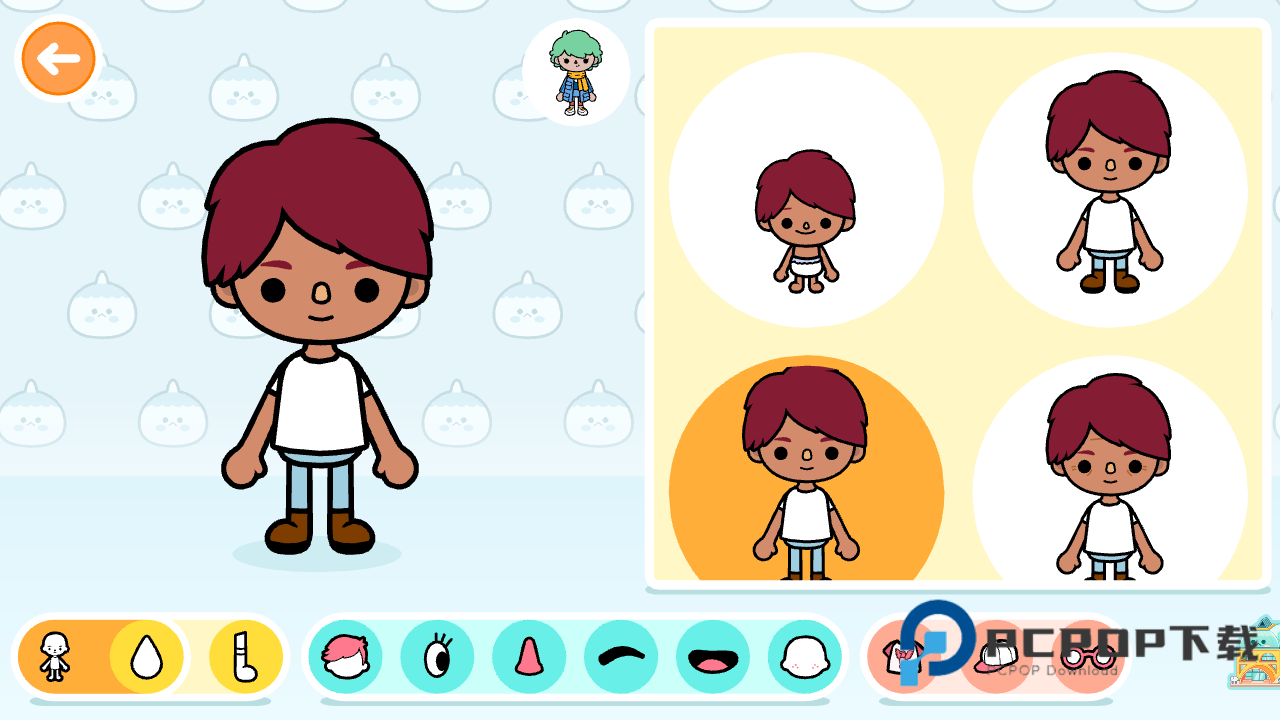Open the hairstyle category
The height and width of the screenshot is (720, 1280).
pyautogui.click(x=345, y=657)
